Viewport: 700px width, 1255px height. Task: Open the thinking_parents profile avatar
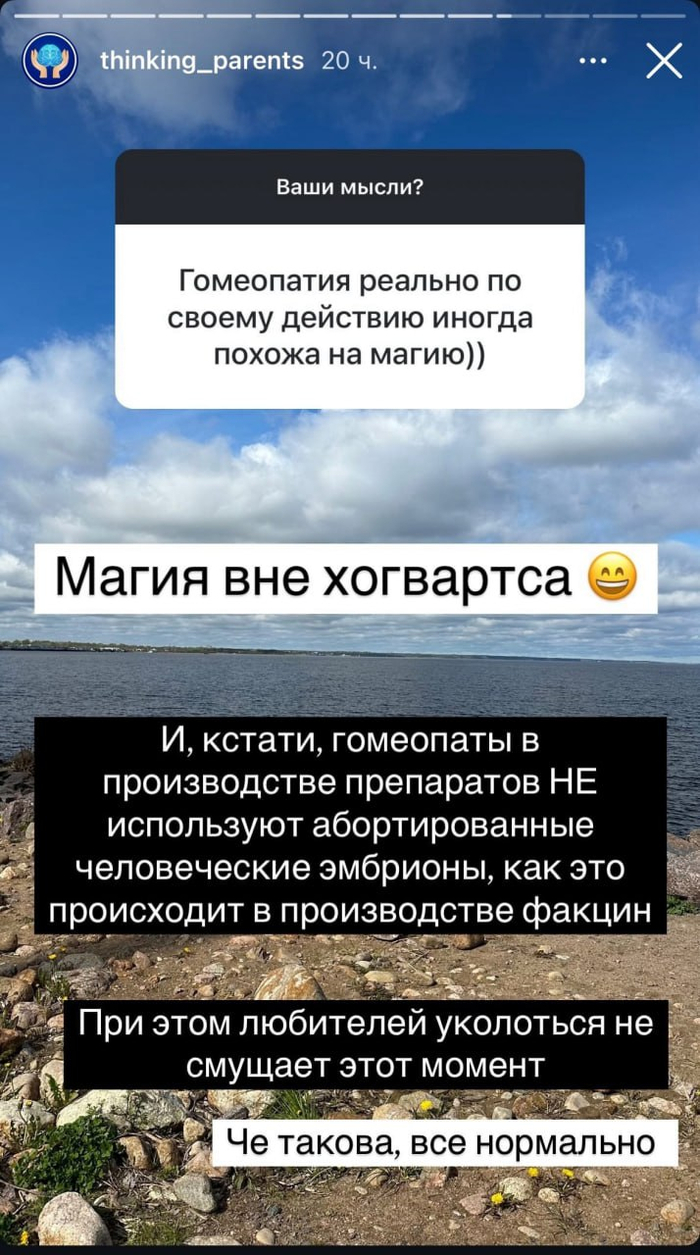[49, 61]
